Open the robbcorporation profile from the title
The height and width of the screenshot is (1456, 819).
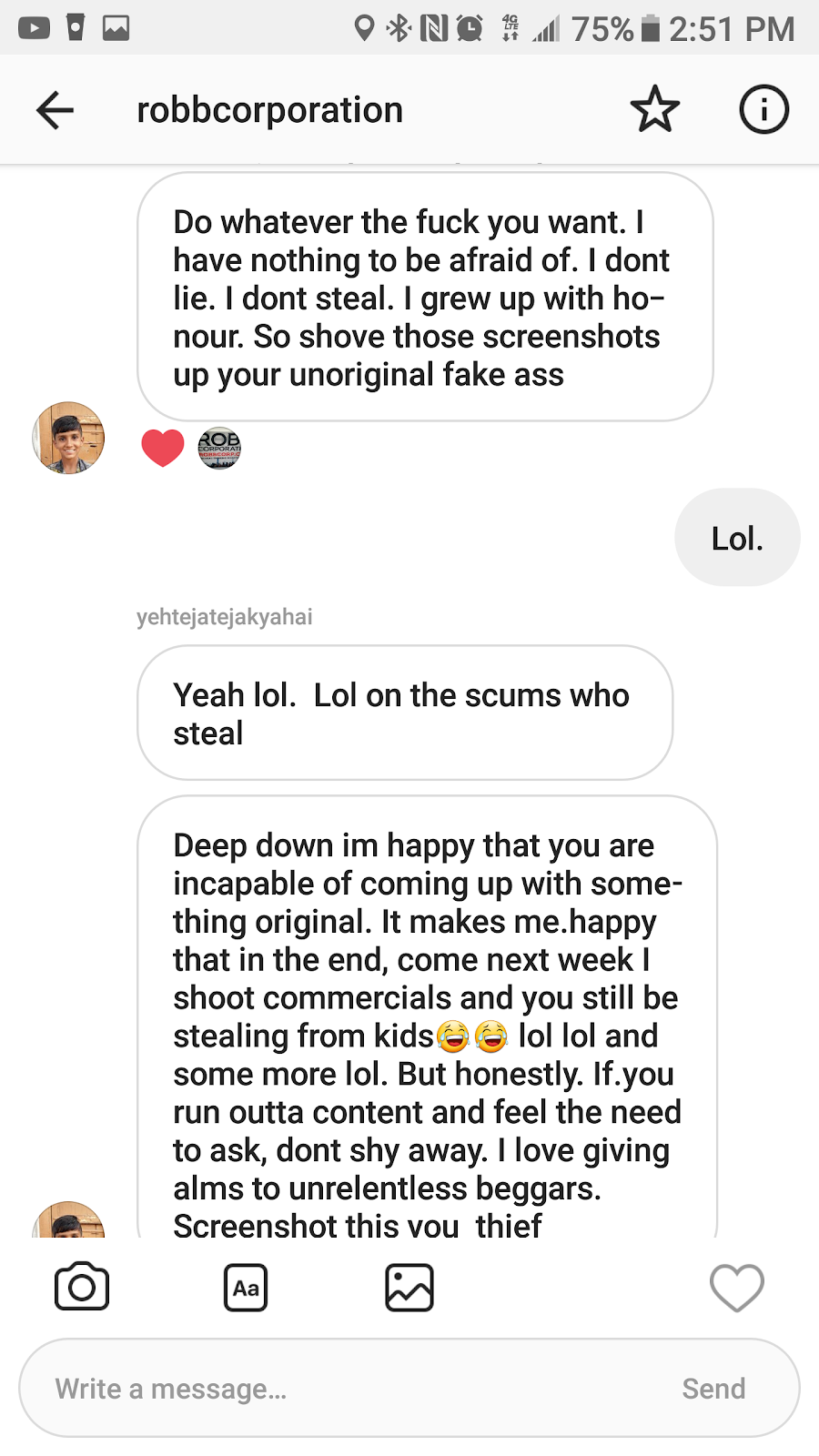pos(269,110)
